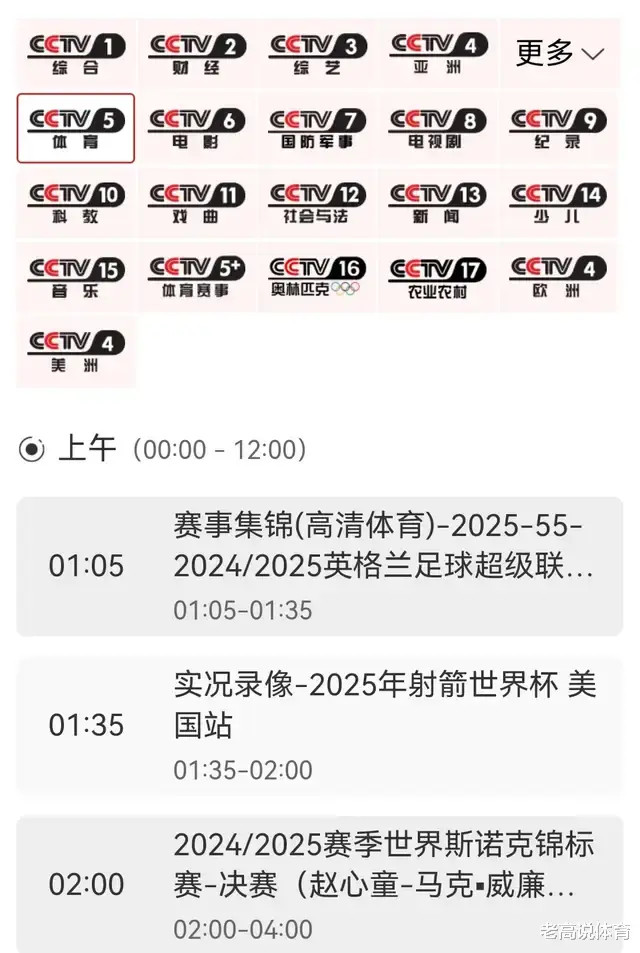View CCTV-5+ 体育赛事 channel
Screen dimensions: 640x953
(x=197, y=276)
